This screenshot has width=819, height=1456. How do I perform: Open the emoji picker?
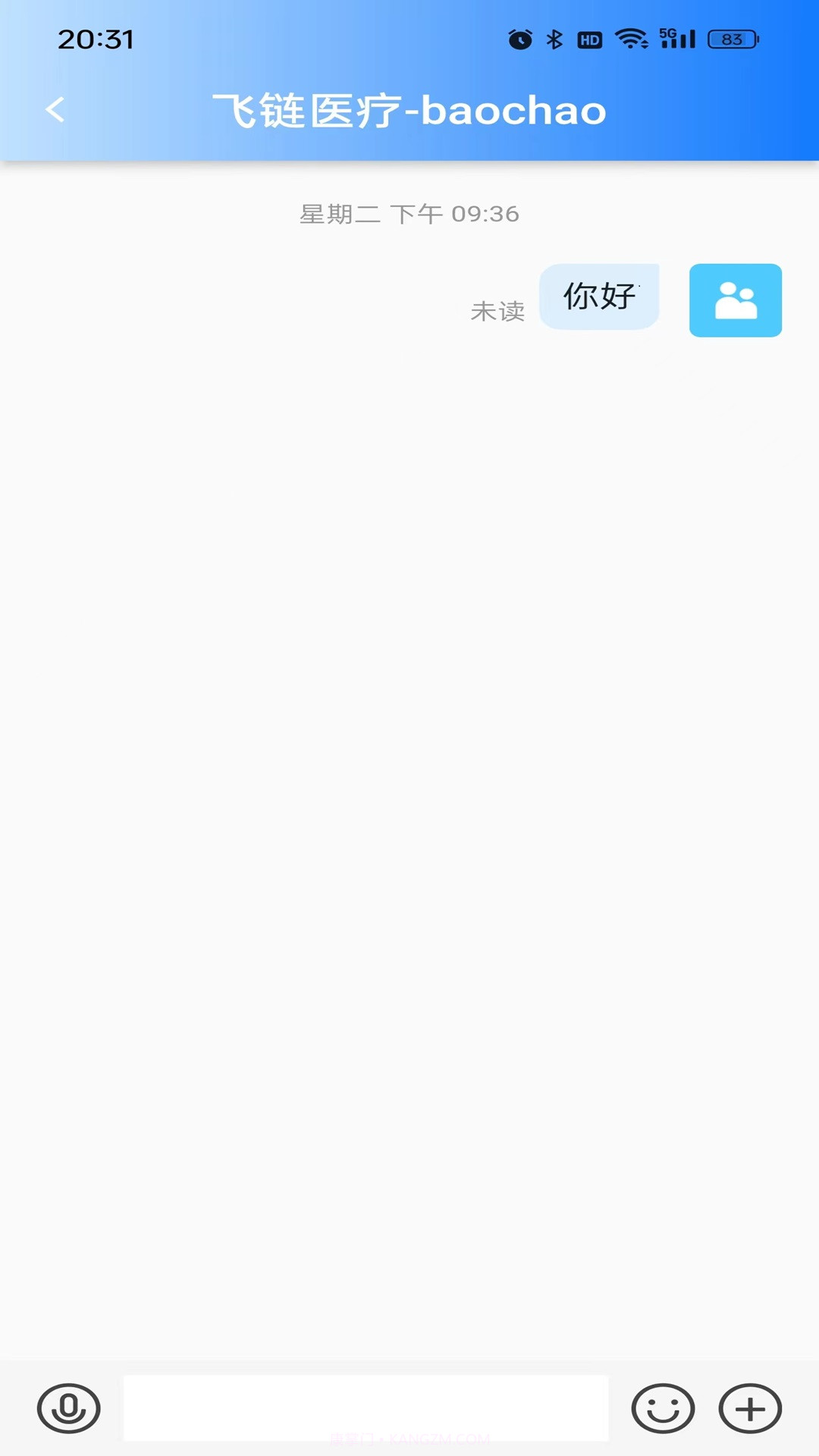[663, 1408]
